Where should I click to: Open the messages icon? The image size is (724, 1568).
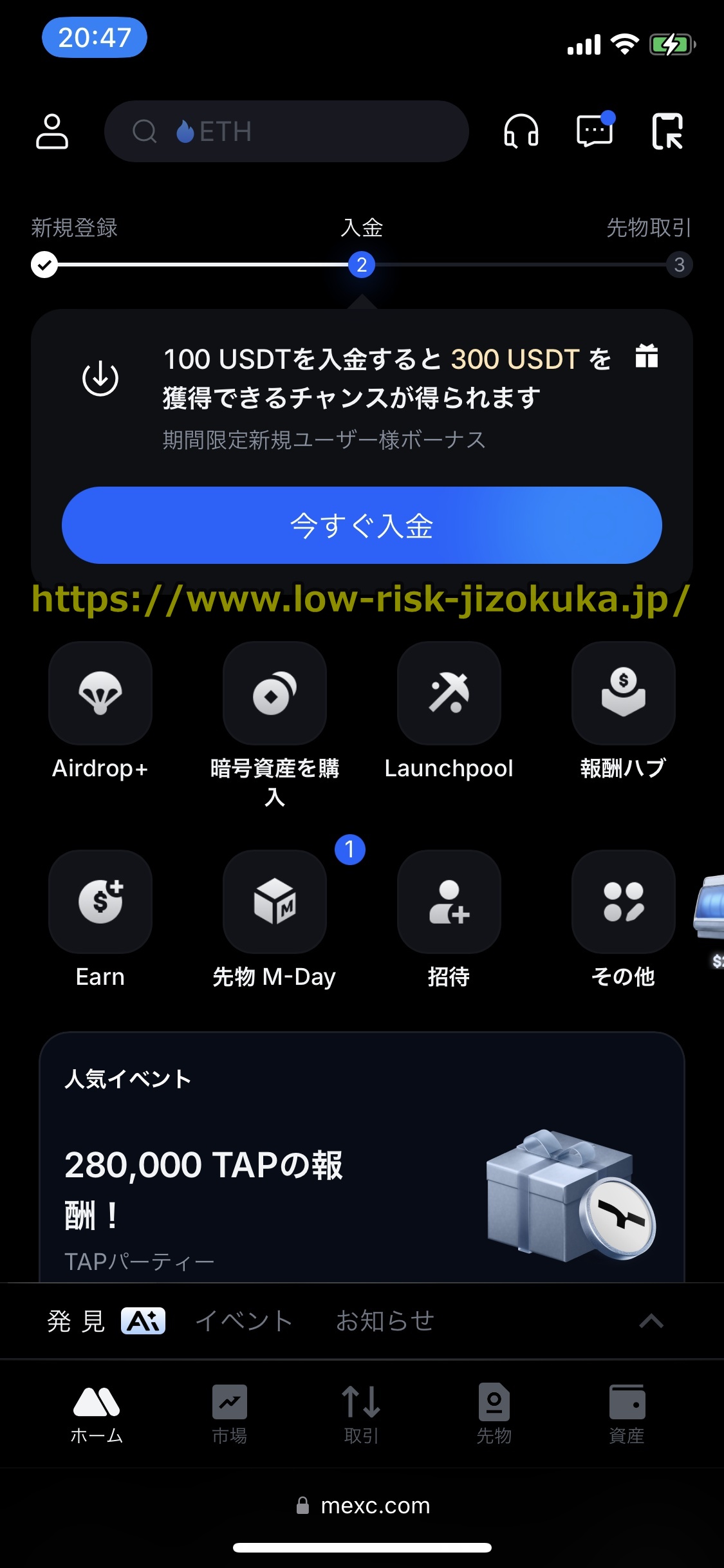595,131
